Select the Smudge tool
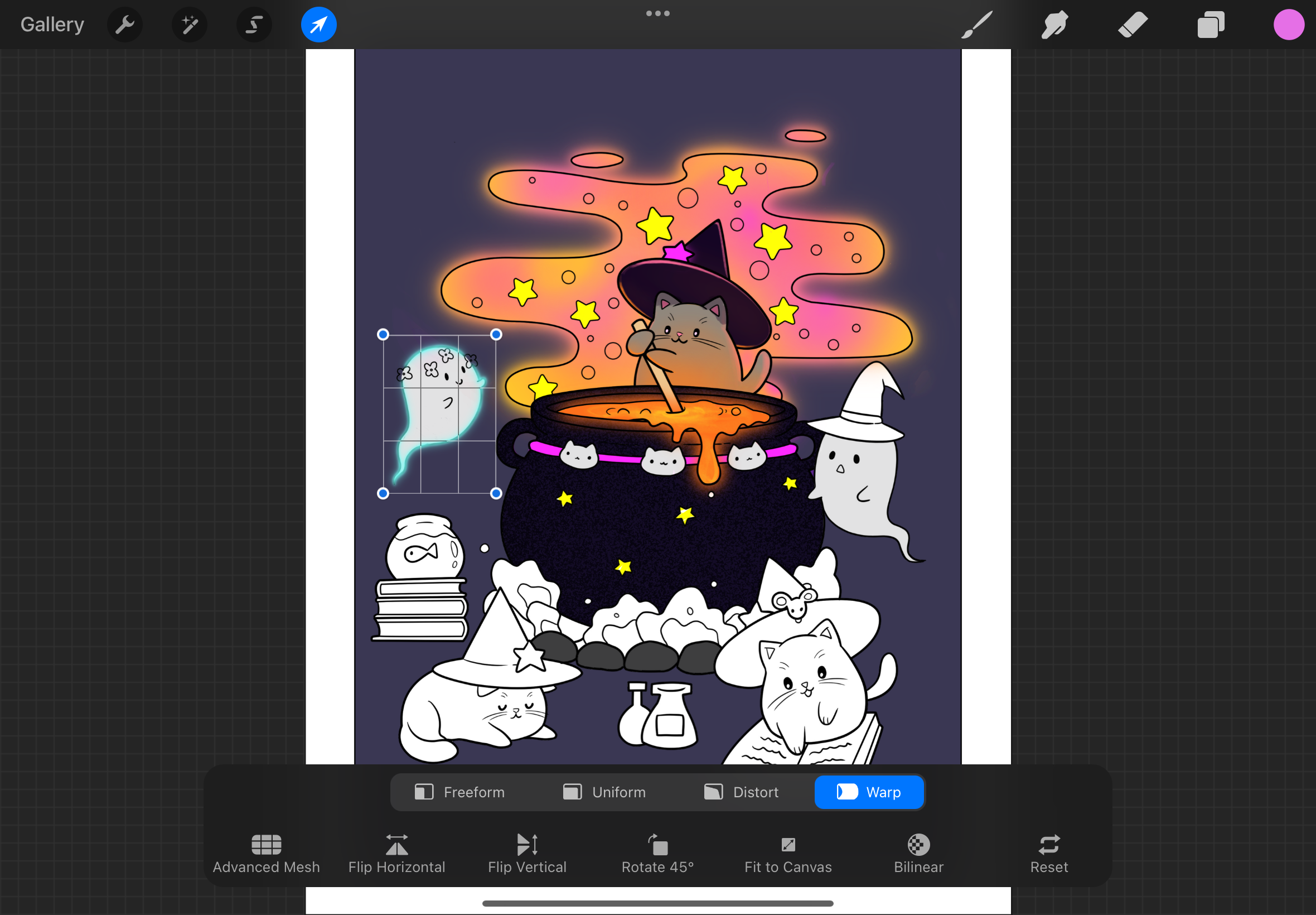Image resolution: width=1316 pixels, height=915 pixels. click(x=1054, y=25)
